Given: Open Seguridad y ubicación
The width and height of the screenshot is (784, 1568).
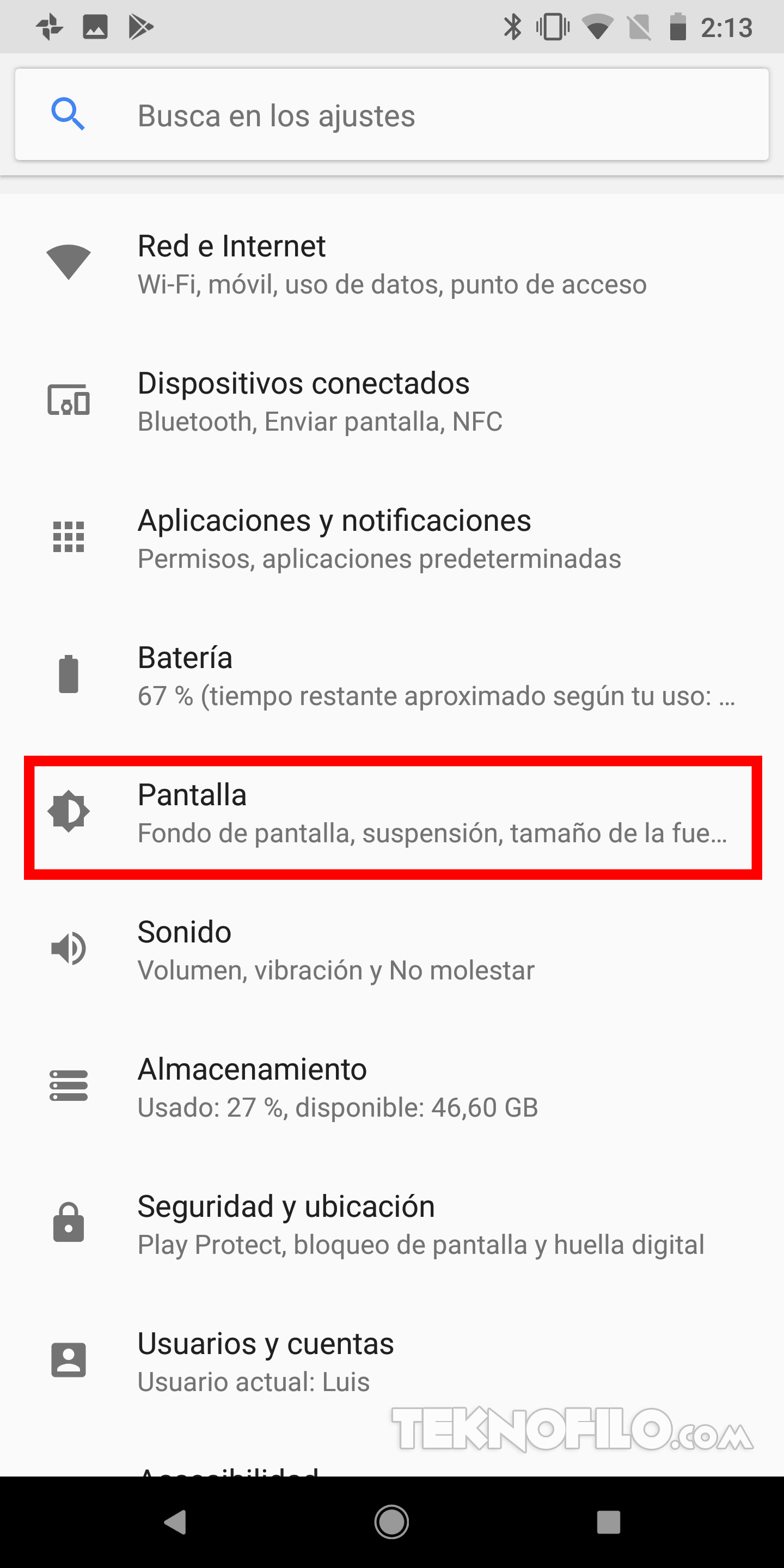Looking at the screenshot, I should point(392,1224).
